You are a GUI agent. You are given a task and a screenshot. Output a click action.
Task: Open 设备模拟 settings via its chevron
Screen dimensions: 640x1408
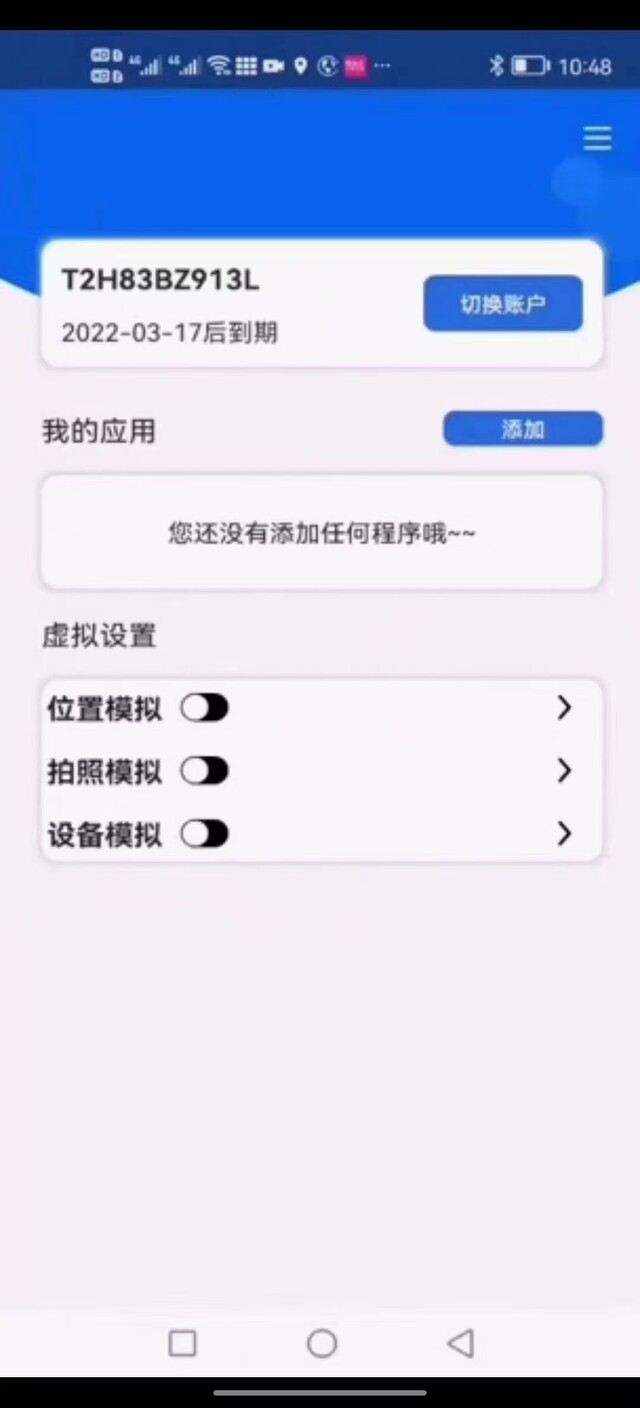564,834
